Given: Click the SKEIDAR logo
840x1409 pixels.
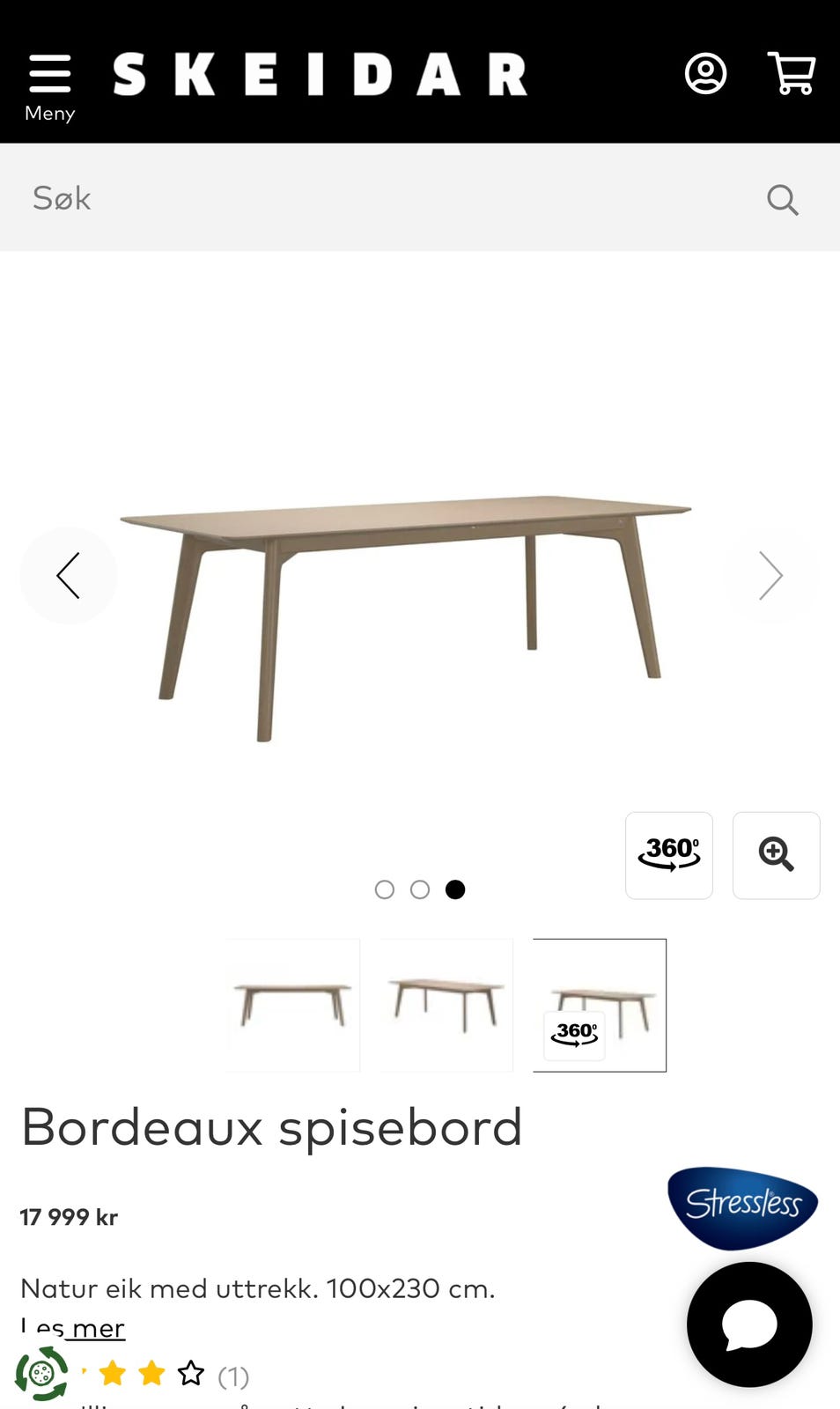Looking at the screenshot, I should [320, 74].
